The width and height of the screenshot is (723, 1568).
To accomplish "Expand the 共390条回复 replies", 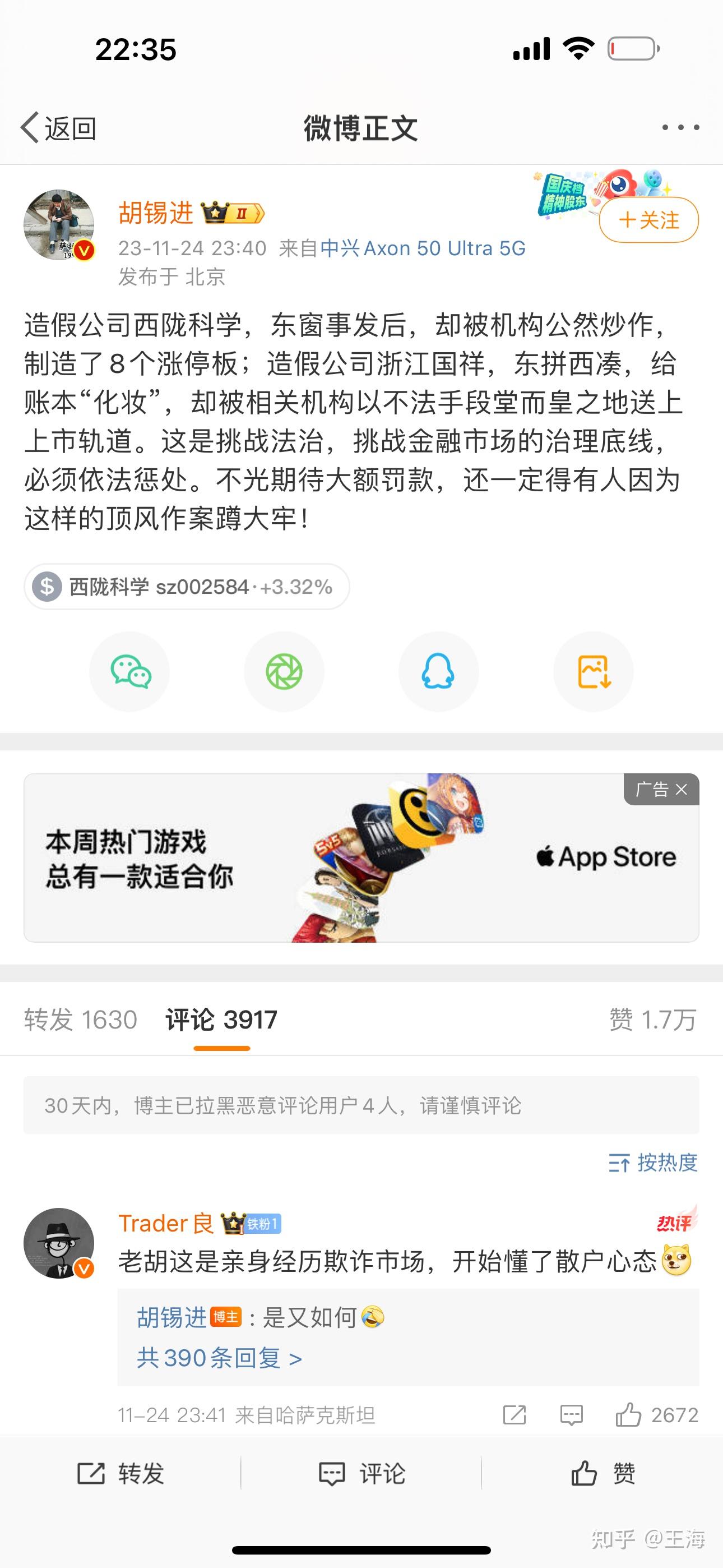I will tap(219, 1358).
